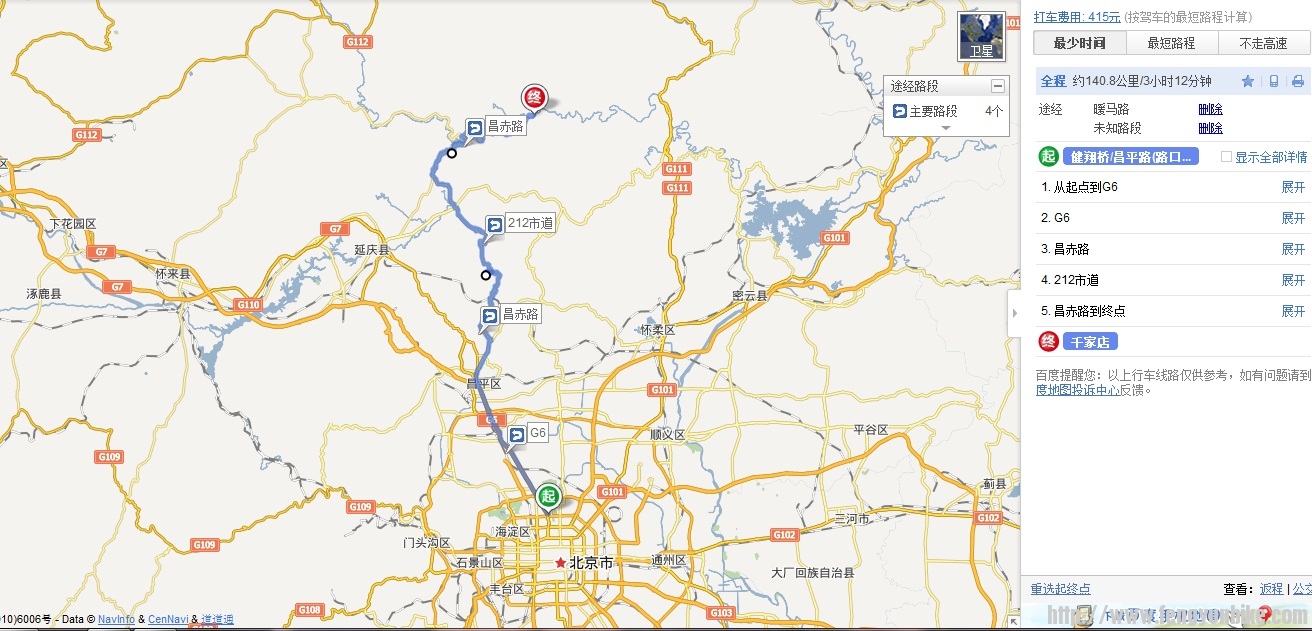This screenshot has height=631, width=1312.
Task: Open the 千家店 destination chip
Action: coord(1090,342)
